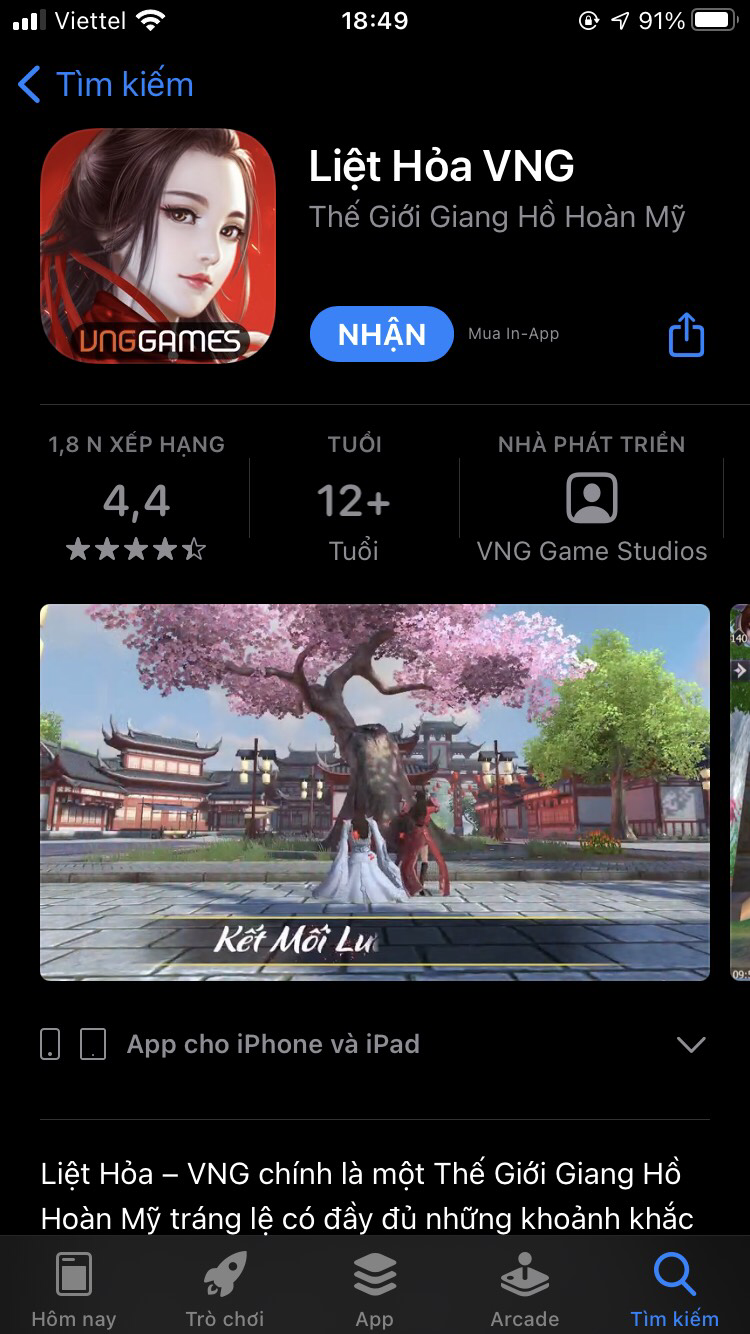Switch to the Trò chơi tab
This screenshot has width=750, height=1334.
pyautogui.click(x=225, y=1288)
